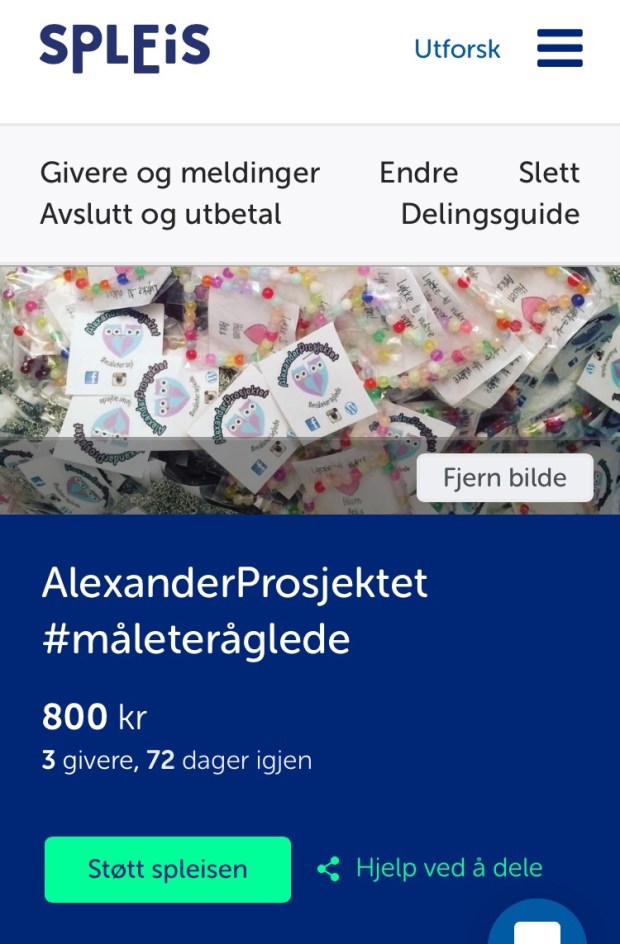The image size is (620, 944).
Task: Select Avslutt og utbetal
Action: click(161, 214)
